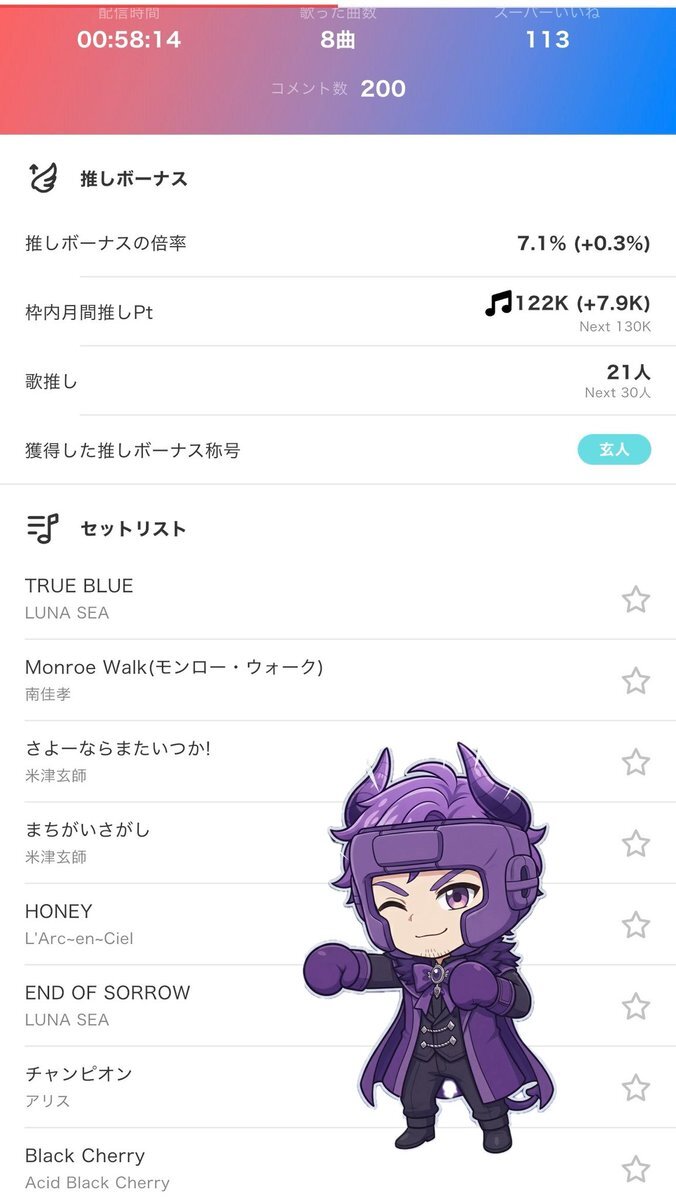Add HONEY to favorites
This screenshot has width=676, height=1200.
[636, 925]
